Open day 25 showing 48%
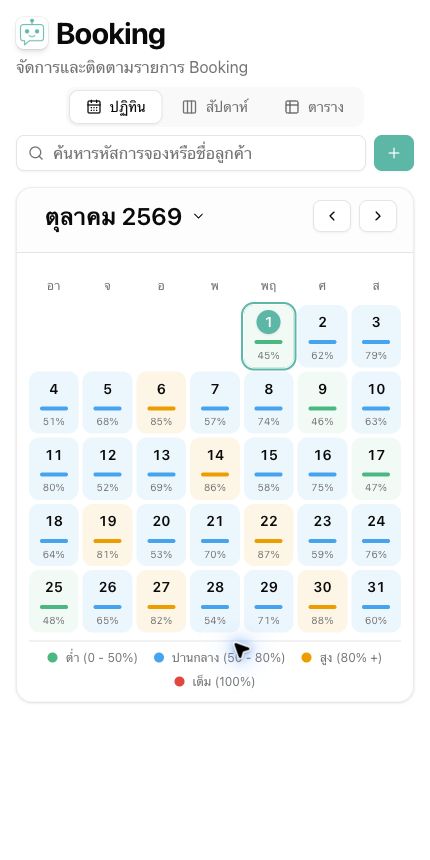Screen dimensions: 430x860 tap(54, 601)
